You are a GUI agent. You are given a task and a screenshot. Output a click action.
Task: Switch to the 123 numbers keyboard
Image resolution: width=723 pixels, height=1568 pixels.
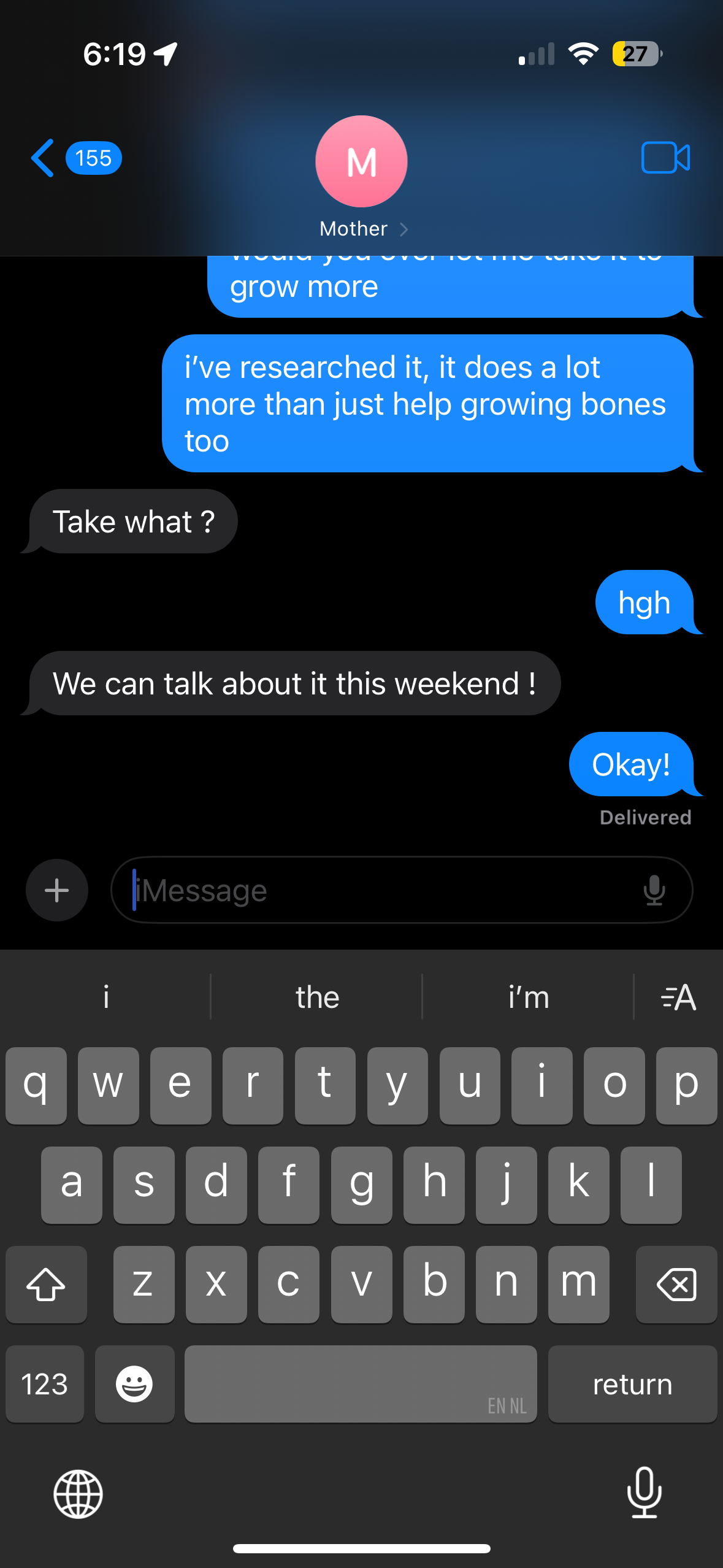(45, 1384)
